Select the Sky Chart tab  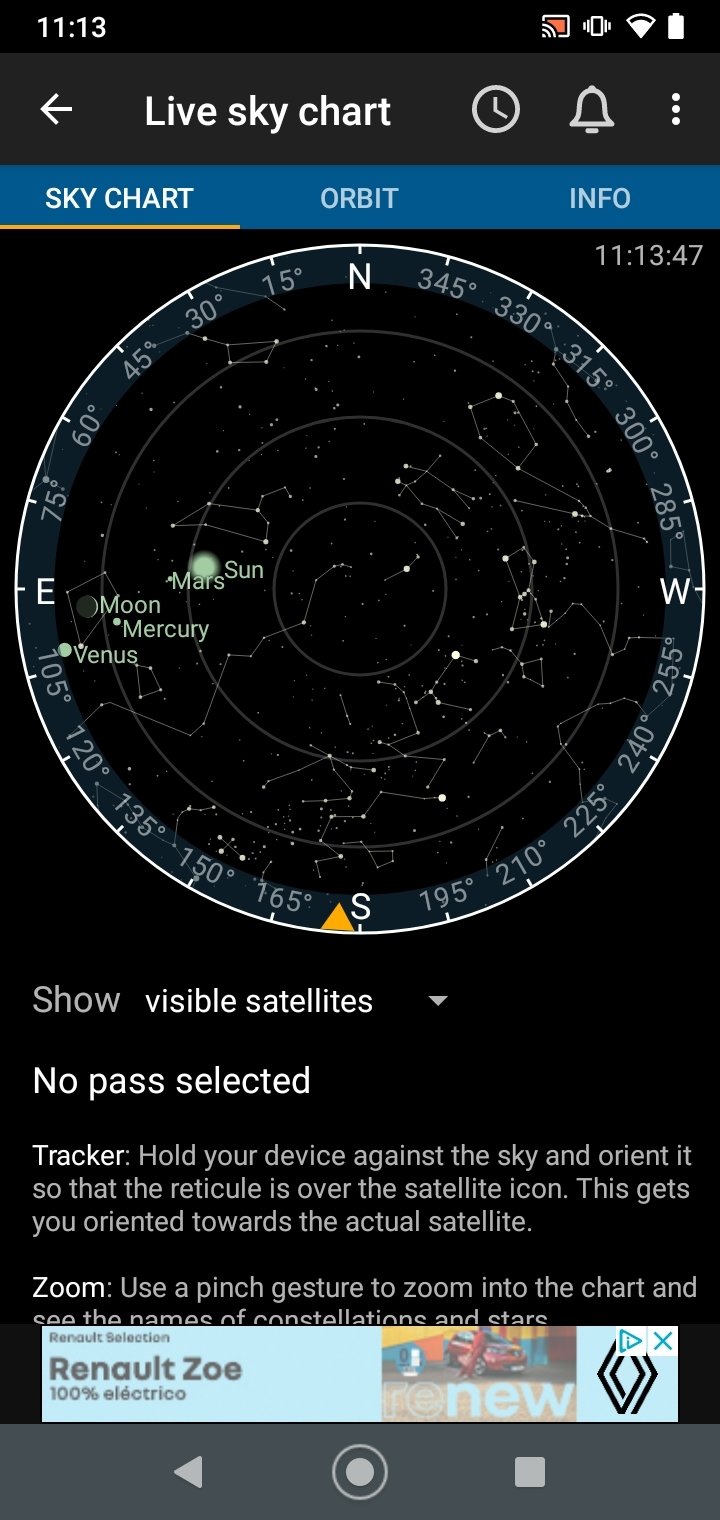[x=119, y=198]
